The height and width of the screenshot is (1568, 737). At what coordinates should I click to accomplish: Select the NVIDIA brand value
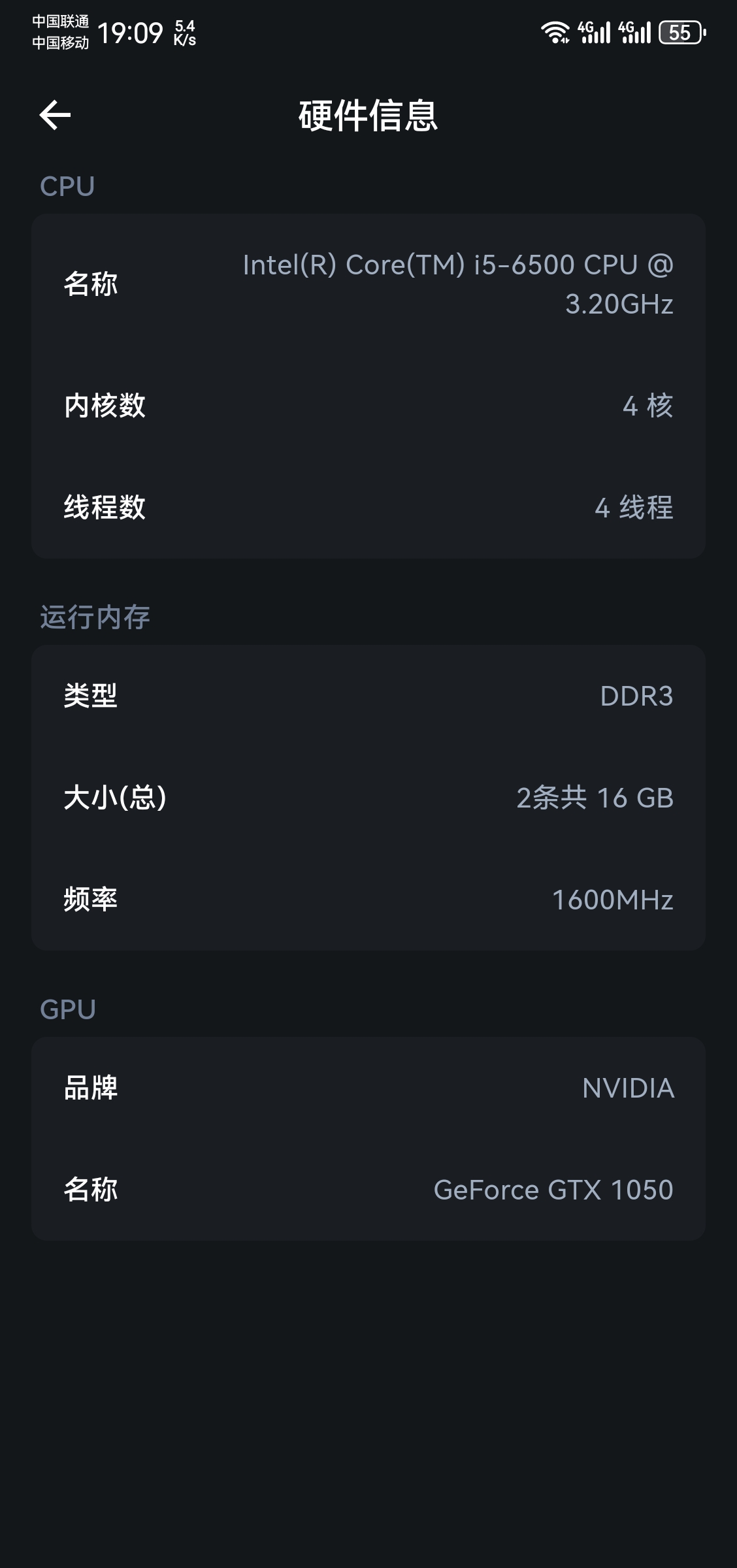coord(629,1088)
